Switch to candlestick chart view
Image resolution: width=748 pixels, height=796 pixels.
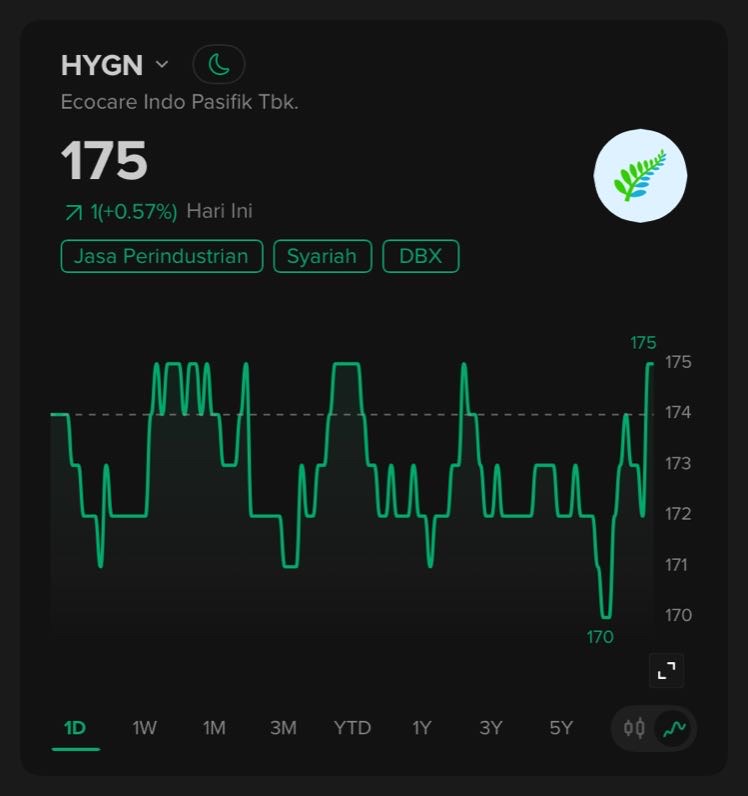pyautogui.click(x=634, y=728)
